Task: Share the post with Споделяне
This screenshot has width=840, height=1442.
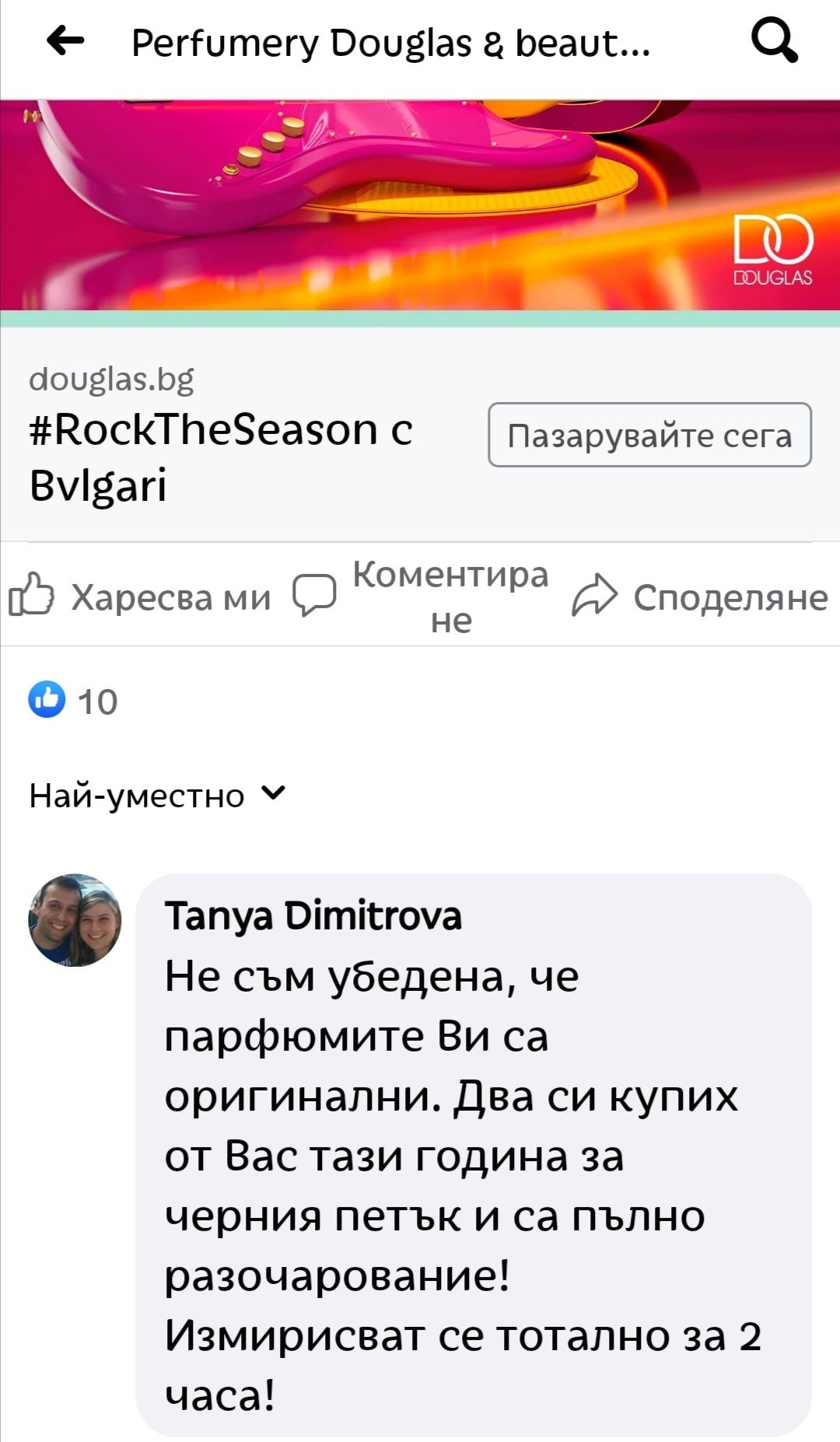Action: (700, 597)
